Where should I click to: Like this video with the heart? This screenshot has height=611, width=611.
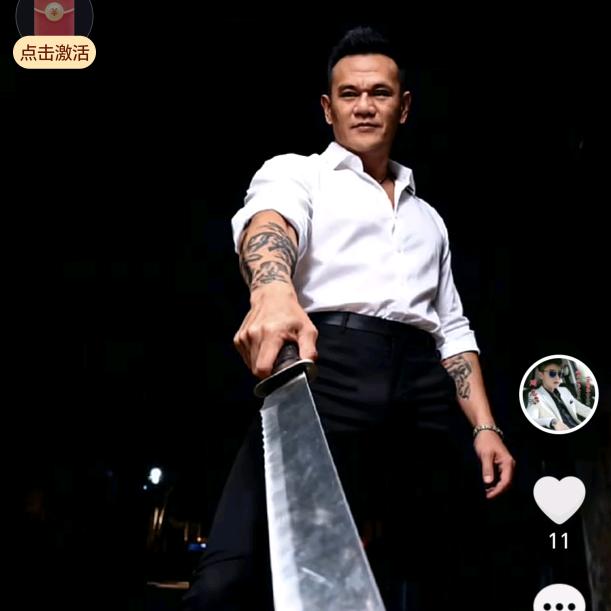558,499
